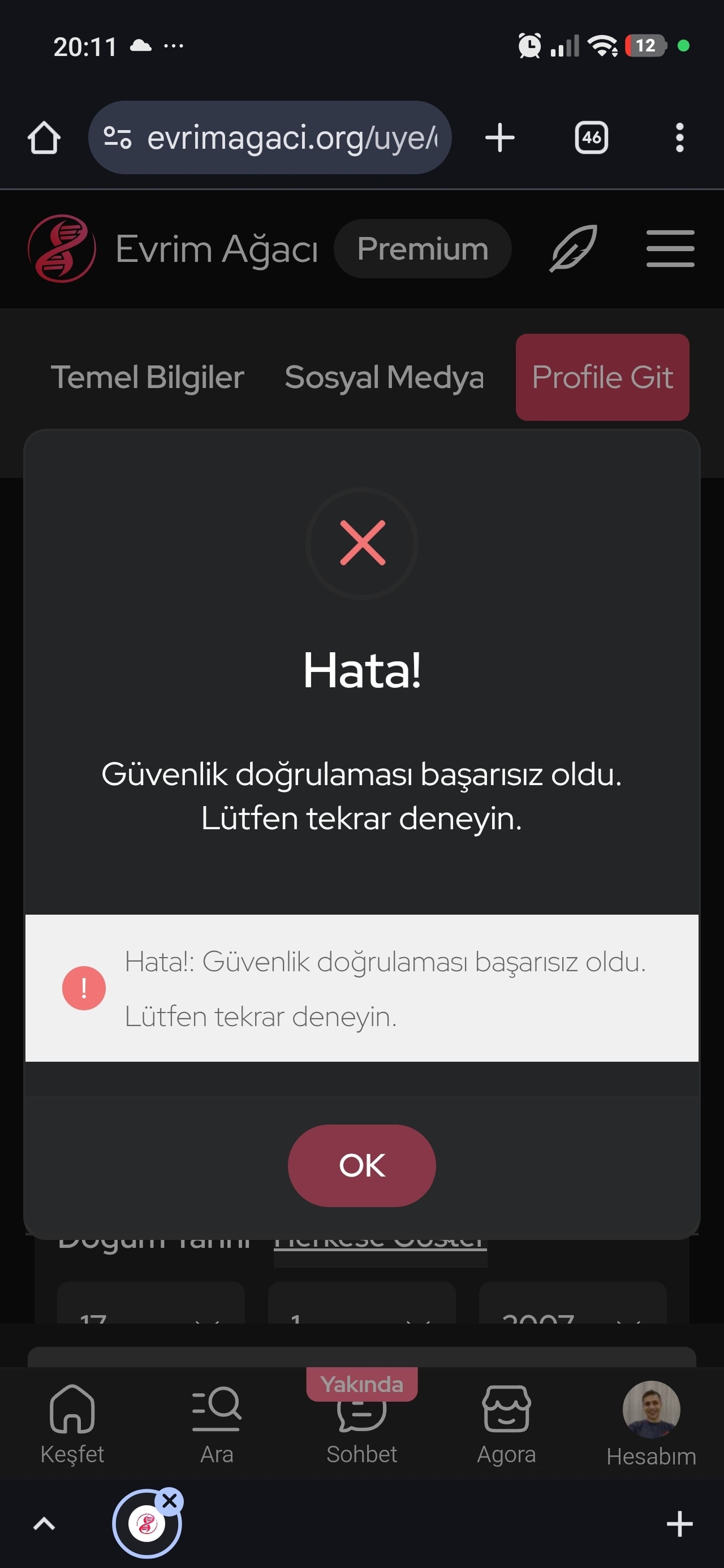The height and width of the screenshot is (1568, 724).
Task: Expand the bottom bar up arrow
Action: tap(44, 1523)
